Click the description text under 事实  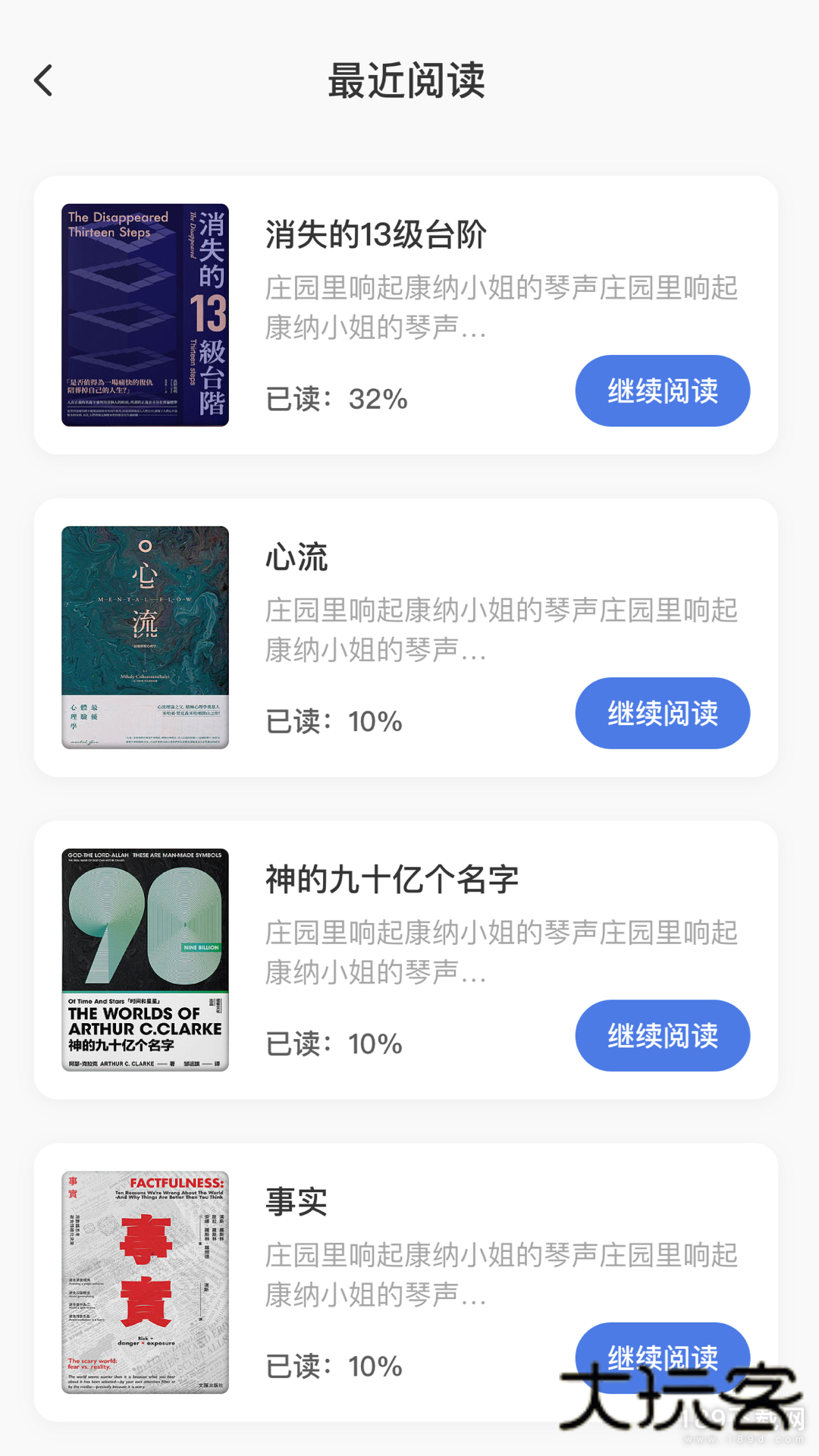(x=504, y=1274)
